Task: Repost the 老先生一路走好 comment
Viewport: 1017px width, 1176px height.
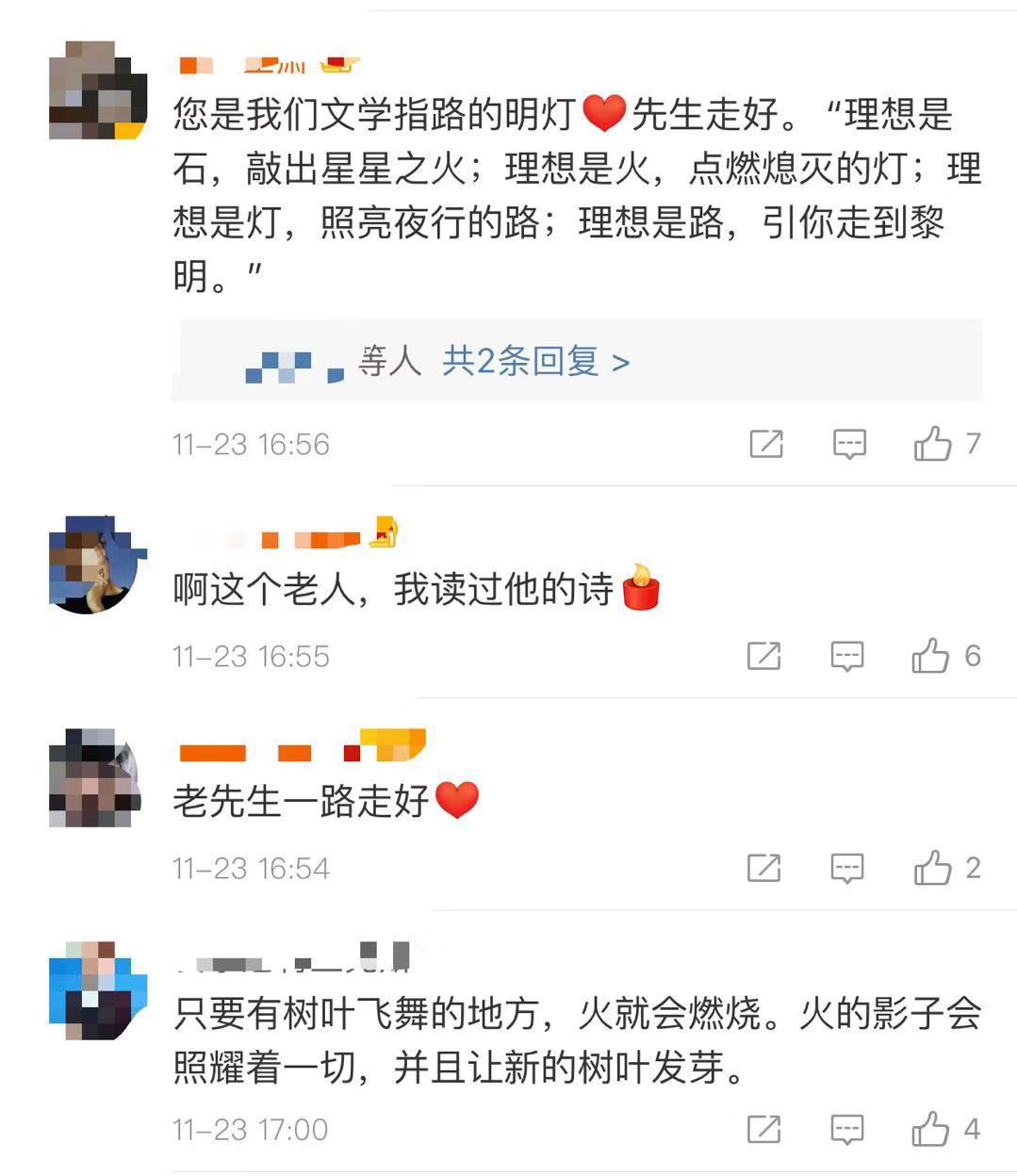Action: 763,868
